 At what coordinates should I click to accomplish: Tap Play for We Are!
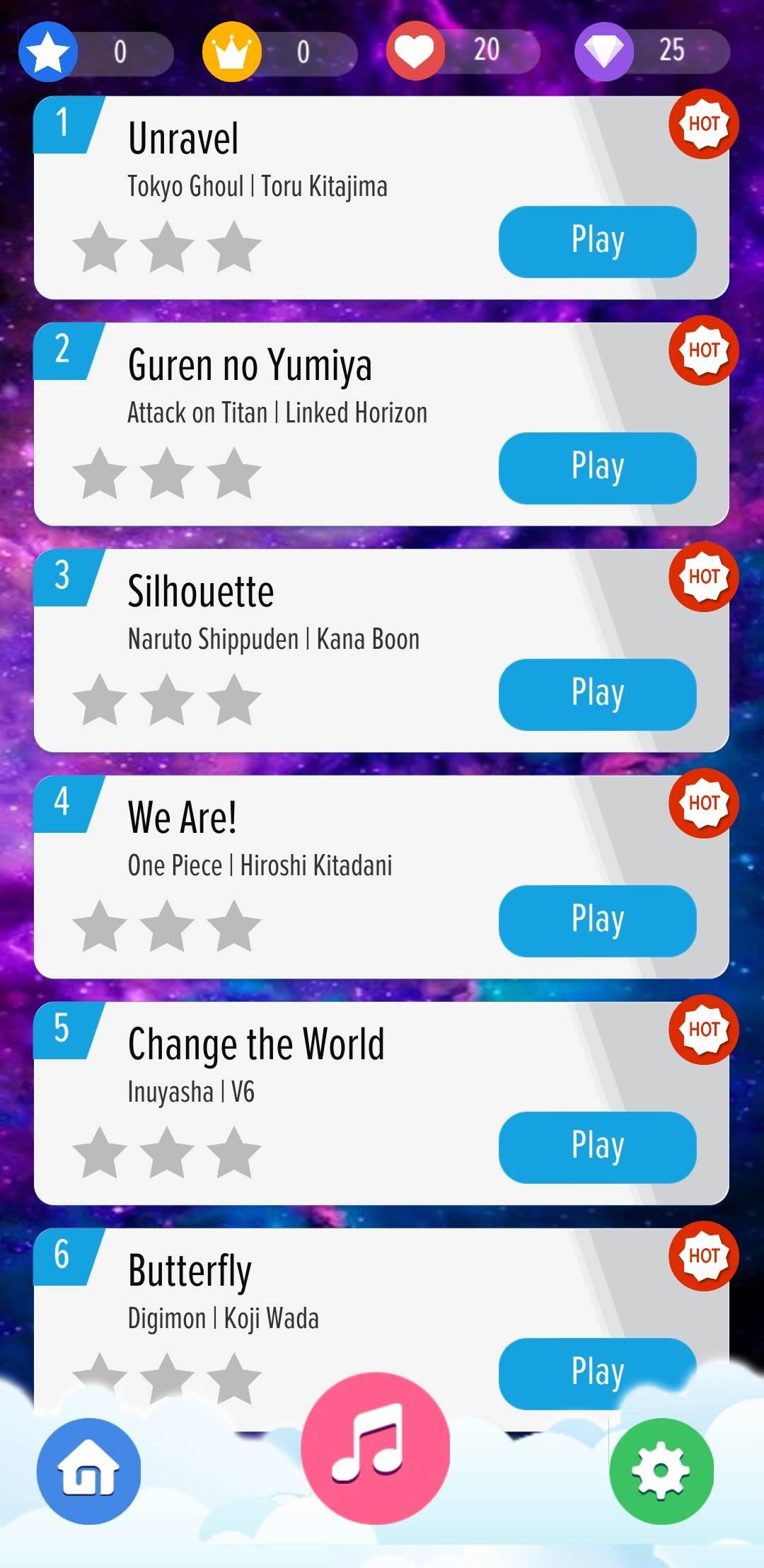pyautogui.click(x=597, y=921)
